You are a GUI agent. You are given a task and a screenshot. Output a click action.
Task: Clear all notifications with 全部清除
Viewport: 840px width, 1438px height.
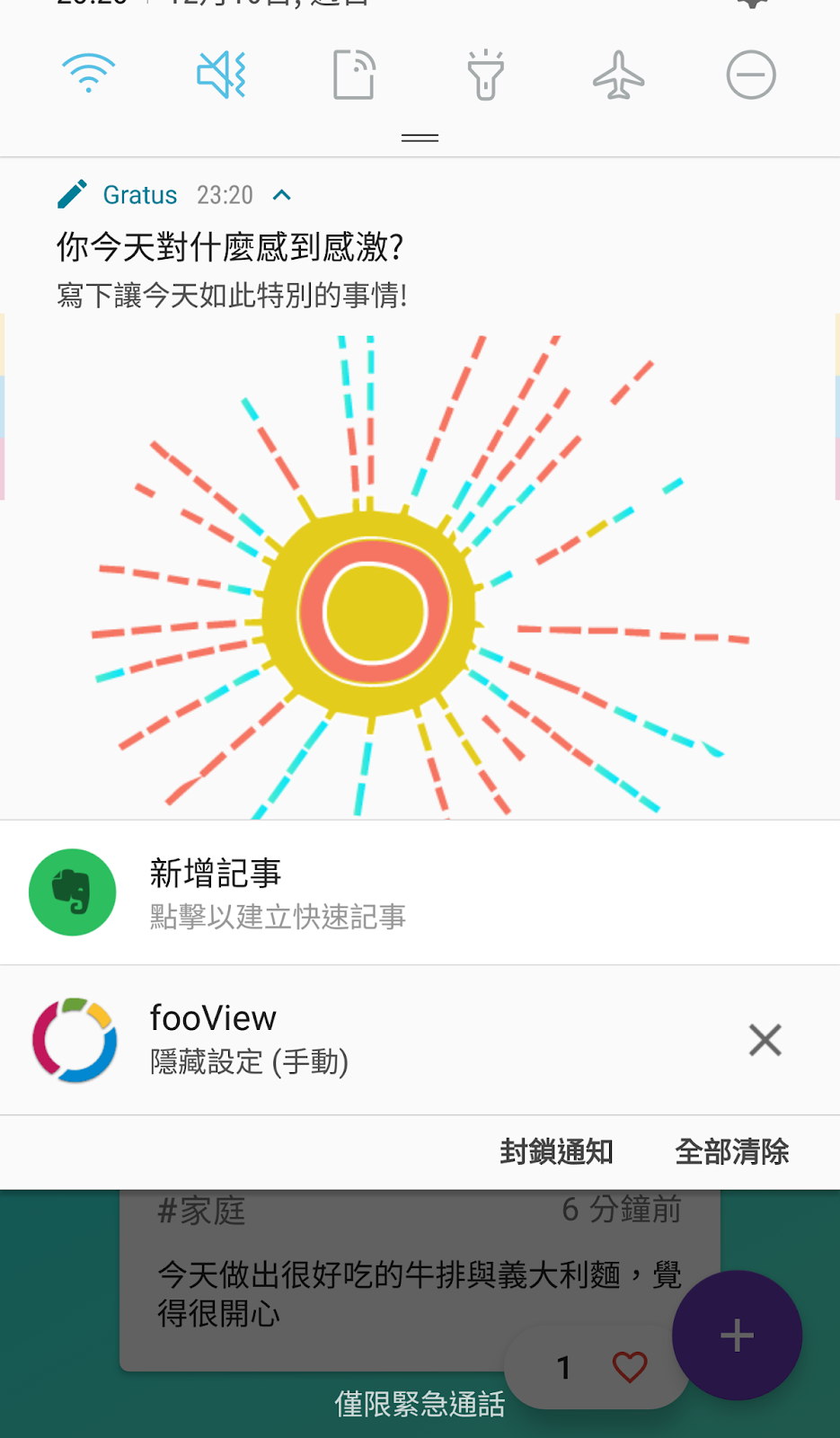click(x=731, y=1151)
